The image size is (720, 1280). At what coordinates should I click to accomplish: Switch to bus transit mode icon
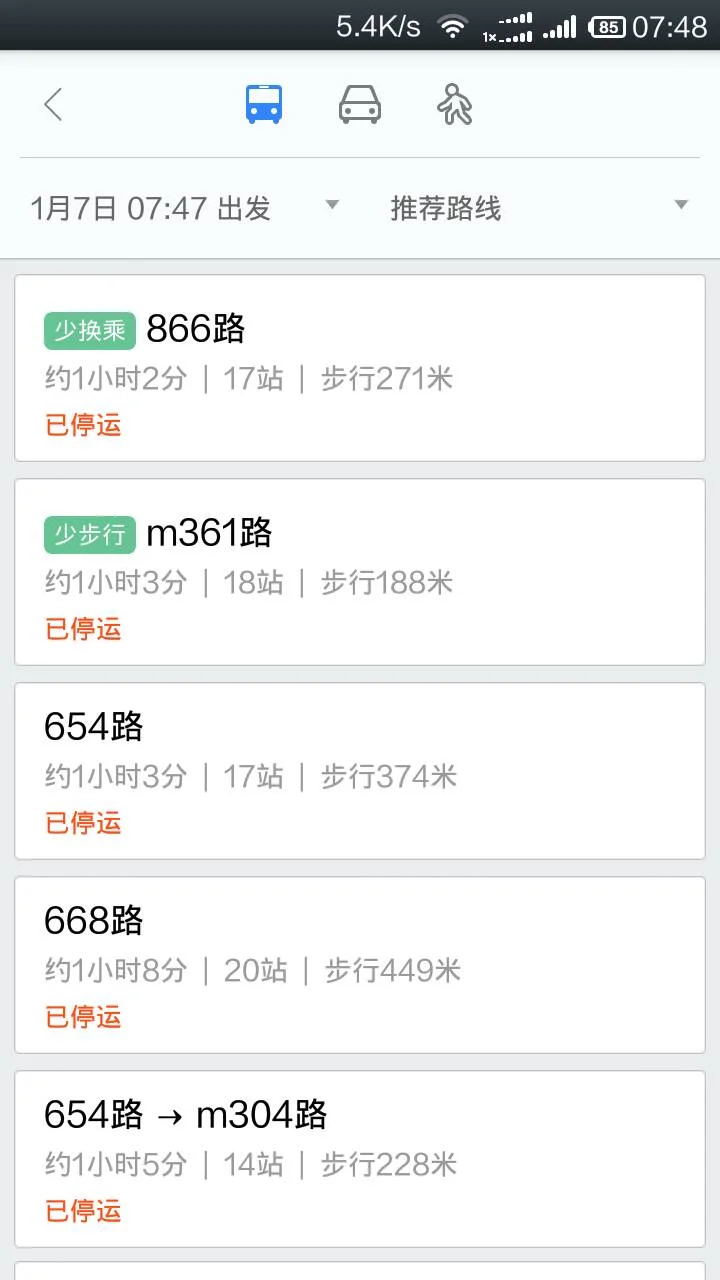[x=262, y=104]
